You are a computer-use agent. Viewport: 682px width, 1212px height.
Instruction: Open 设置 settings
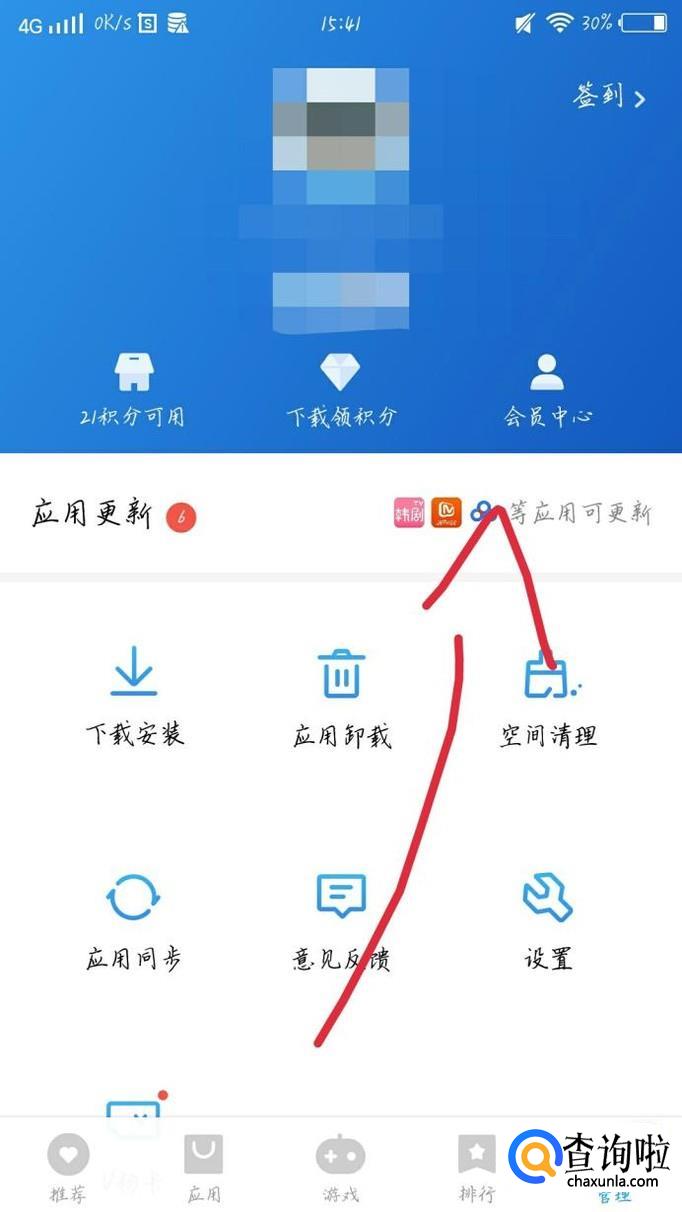coord(548,920)
